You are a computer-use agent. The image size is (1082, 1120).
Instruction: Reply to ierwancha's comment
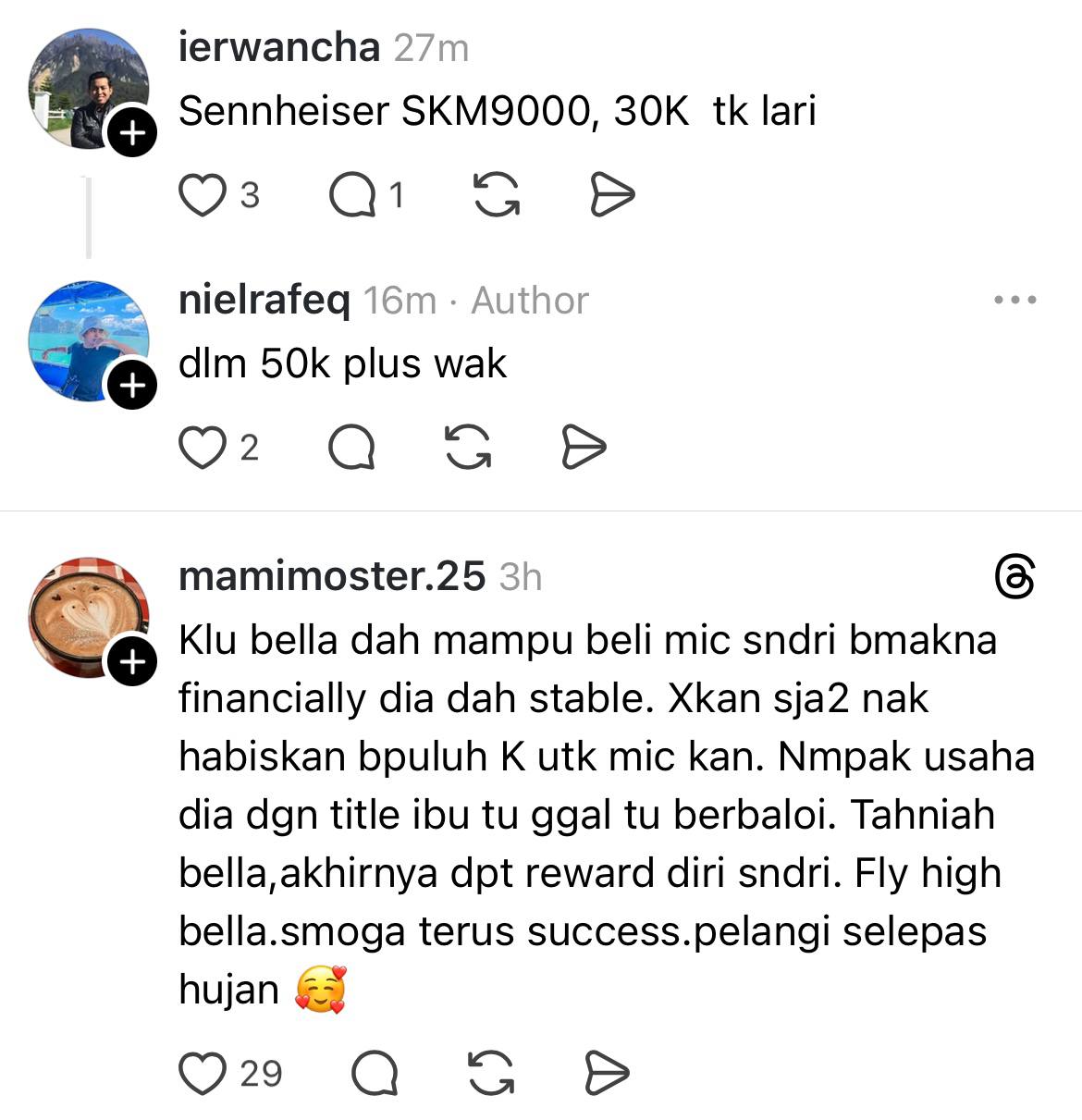(x=352, y=195)
